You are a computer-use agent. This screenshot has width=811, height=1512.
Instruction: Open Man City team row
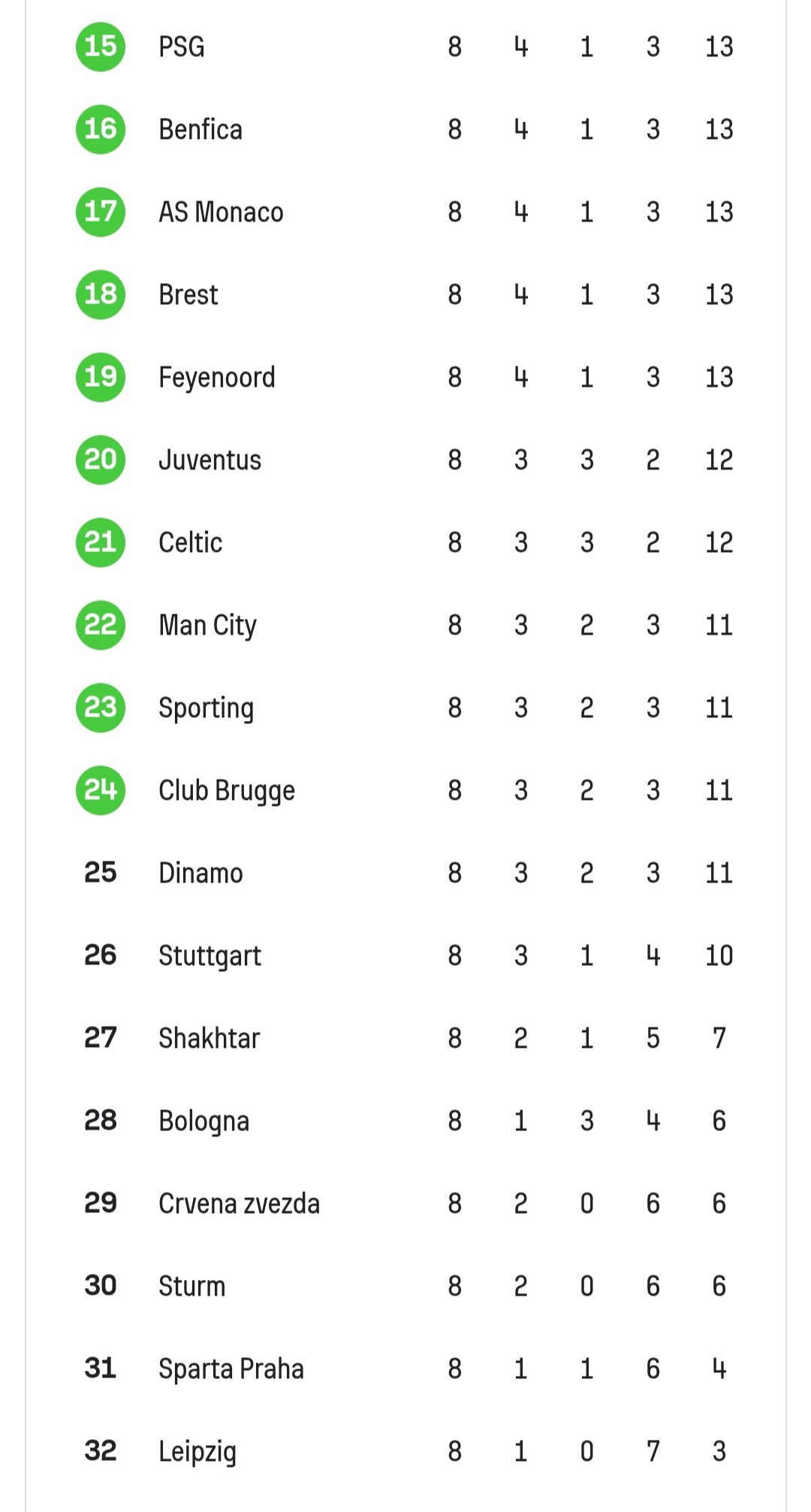pyautogui.click(x=405, y=625)
